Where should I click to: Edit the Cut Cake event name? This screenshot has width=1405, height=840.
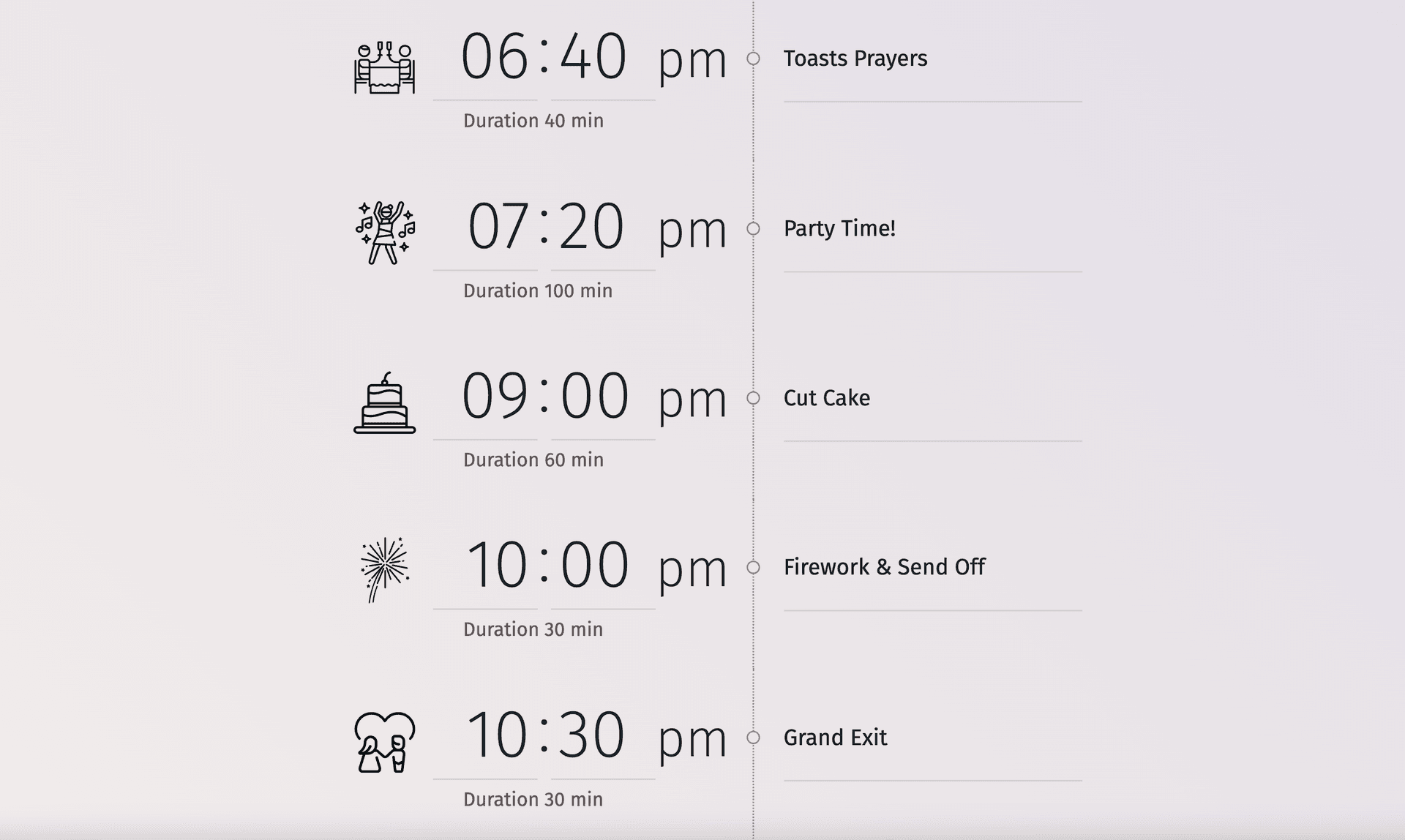coord(827,398)
